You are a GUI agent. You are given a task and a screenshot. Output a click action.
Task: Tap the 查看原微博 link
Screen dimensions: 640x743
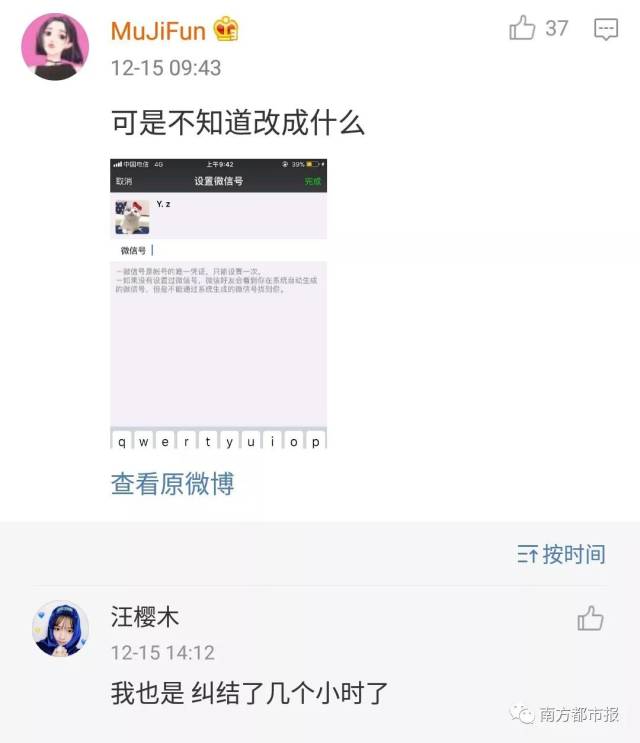point(173,484)
